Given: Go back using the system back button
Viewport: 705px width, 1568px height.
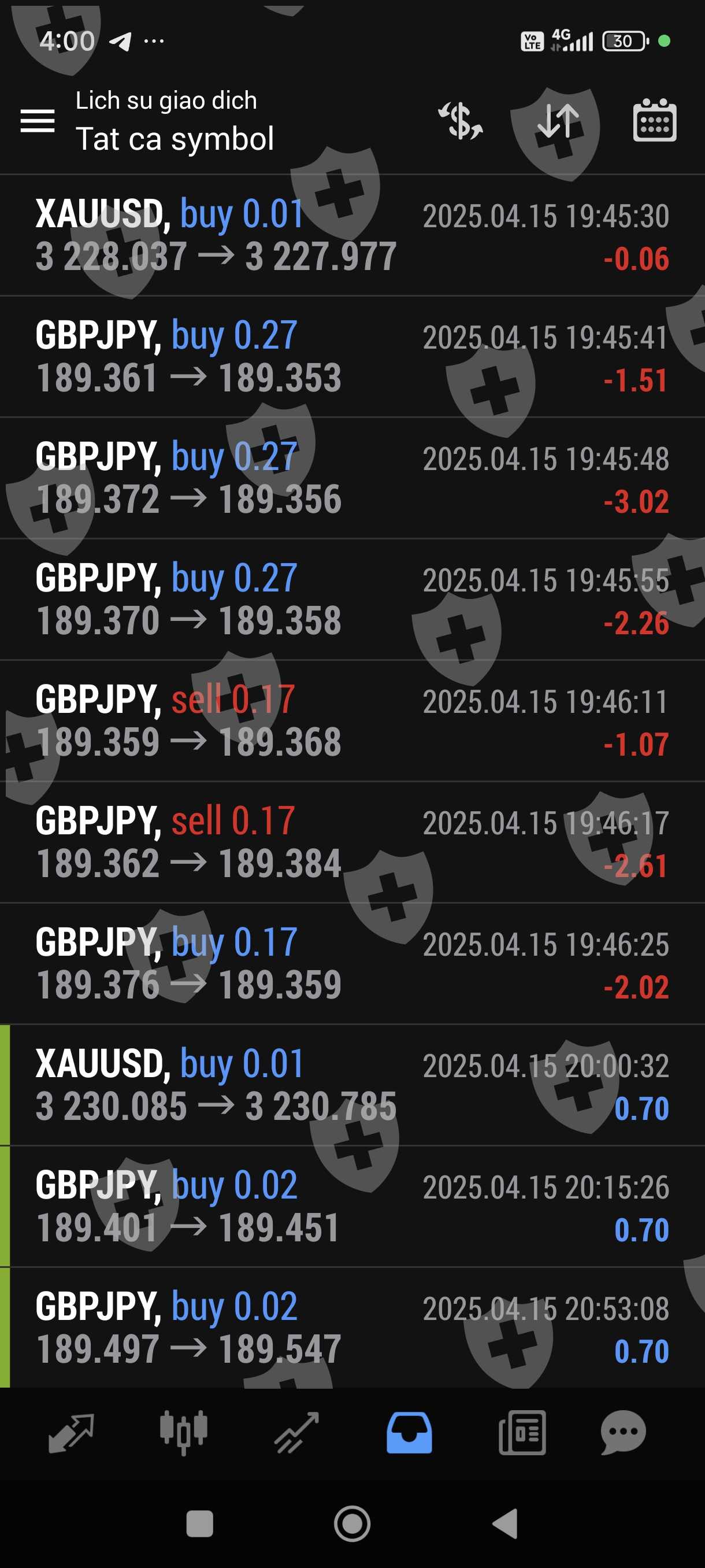Looking at the screenshot, I should [505, 1524].
